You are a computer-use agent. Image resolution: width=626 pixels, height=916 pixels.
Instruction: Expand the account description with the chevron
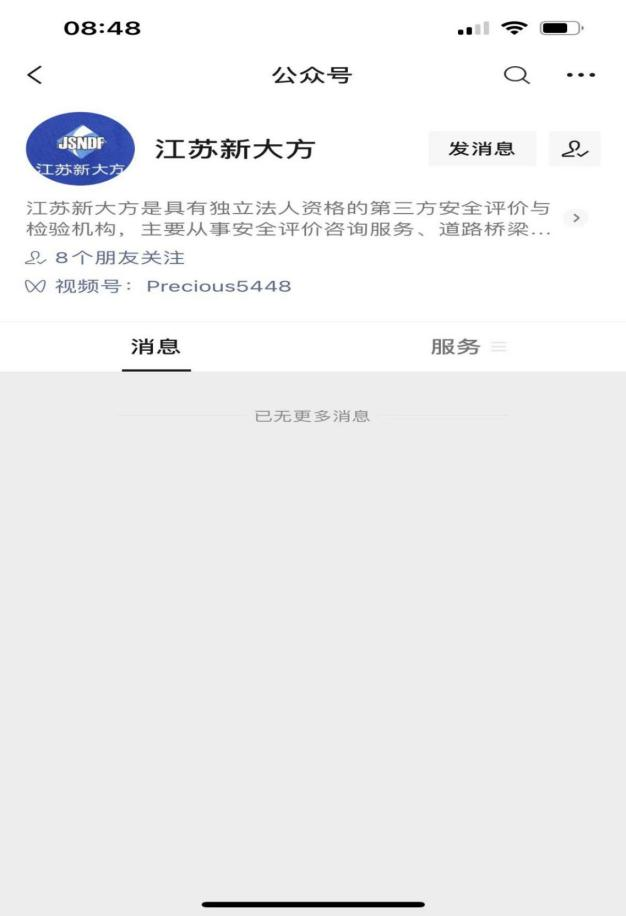[576, 218]
